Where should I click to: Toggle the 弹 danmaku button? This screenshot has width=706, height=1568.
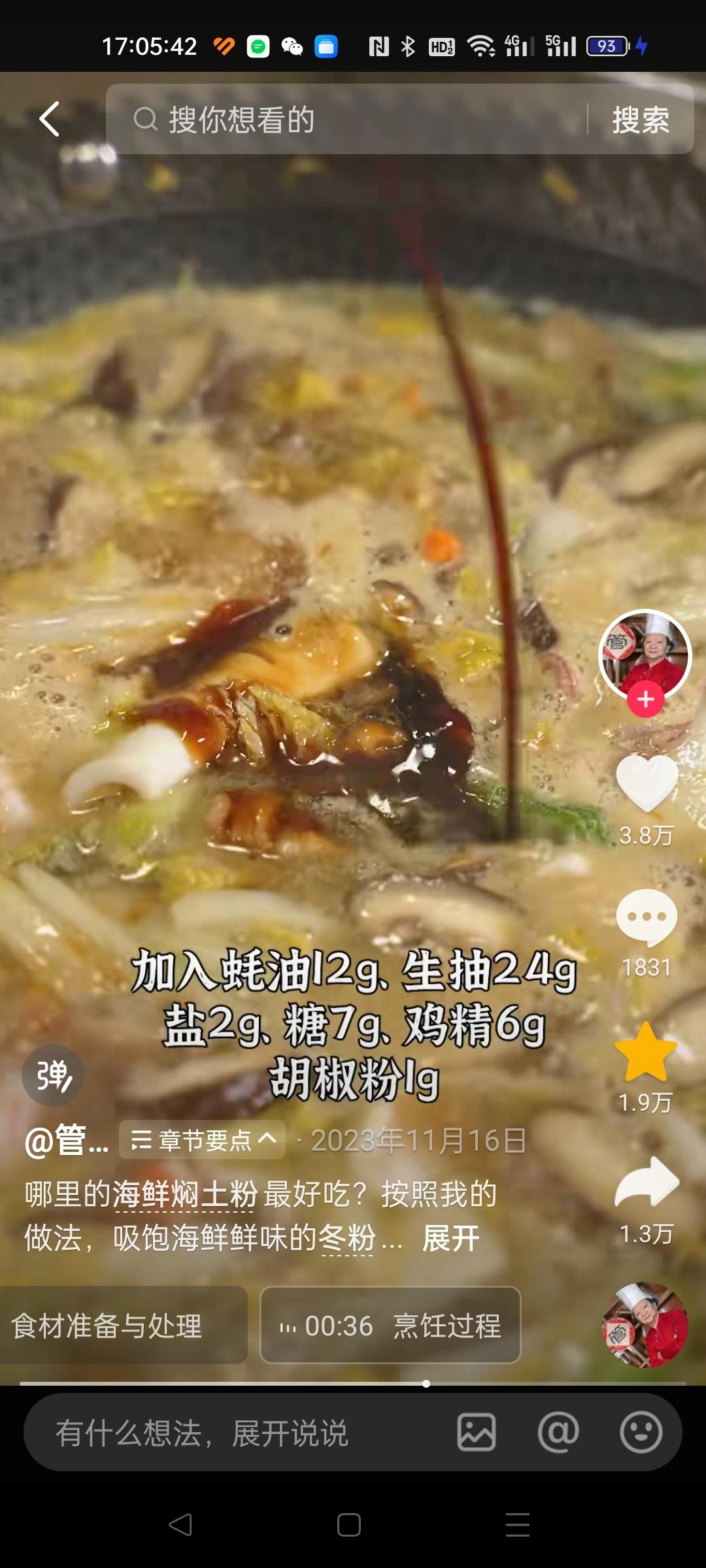click(53, 1075)
